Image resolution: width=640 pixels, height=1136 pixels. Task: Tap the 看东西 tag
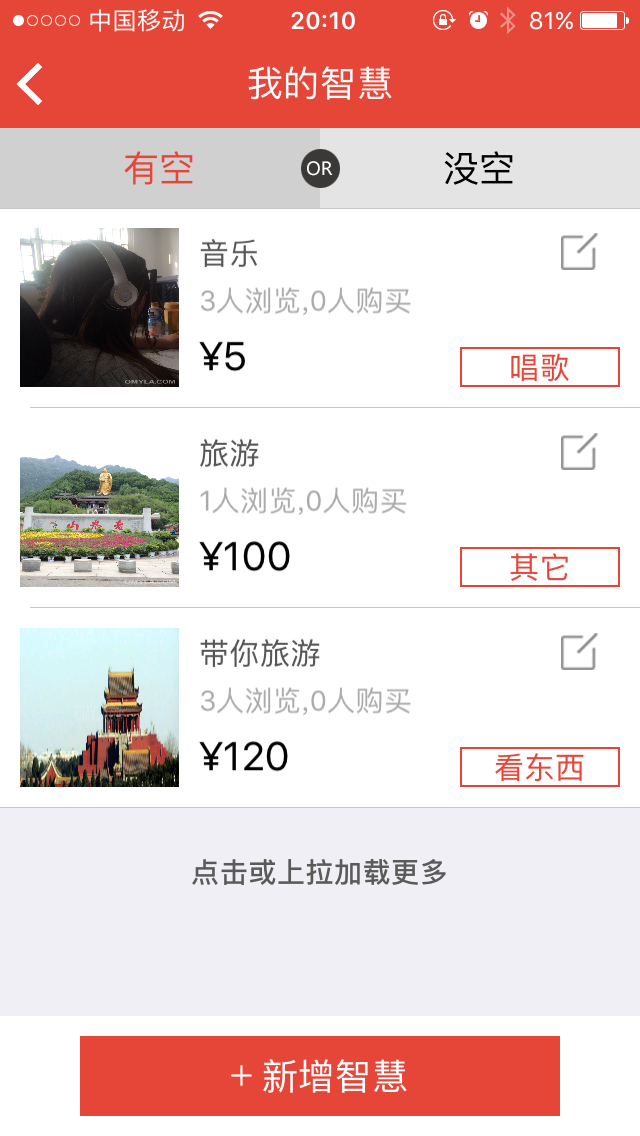(539, 767)
